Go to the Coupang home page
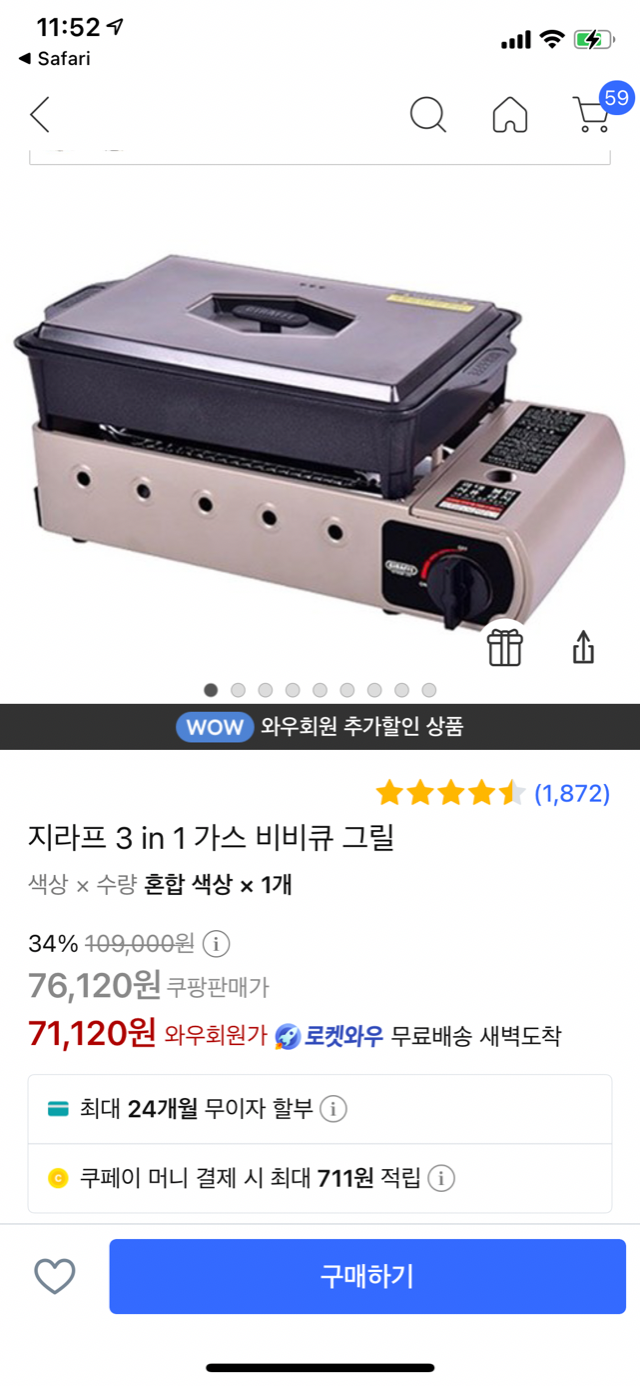 pyautogui.click(x=510, y=115)
